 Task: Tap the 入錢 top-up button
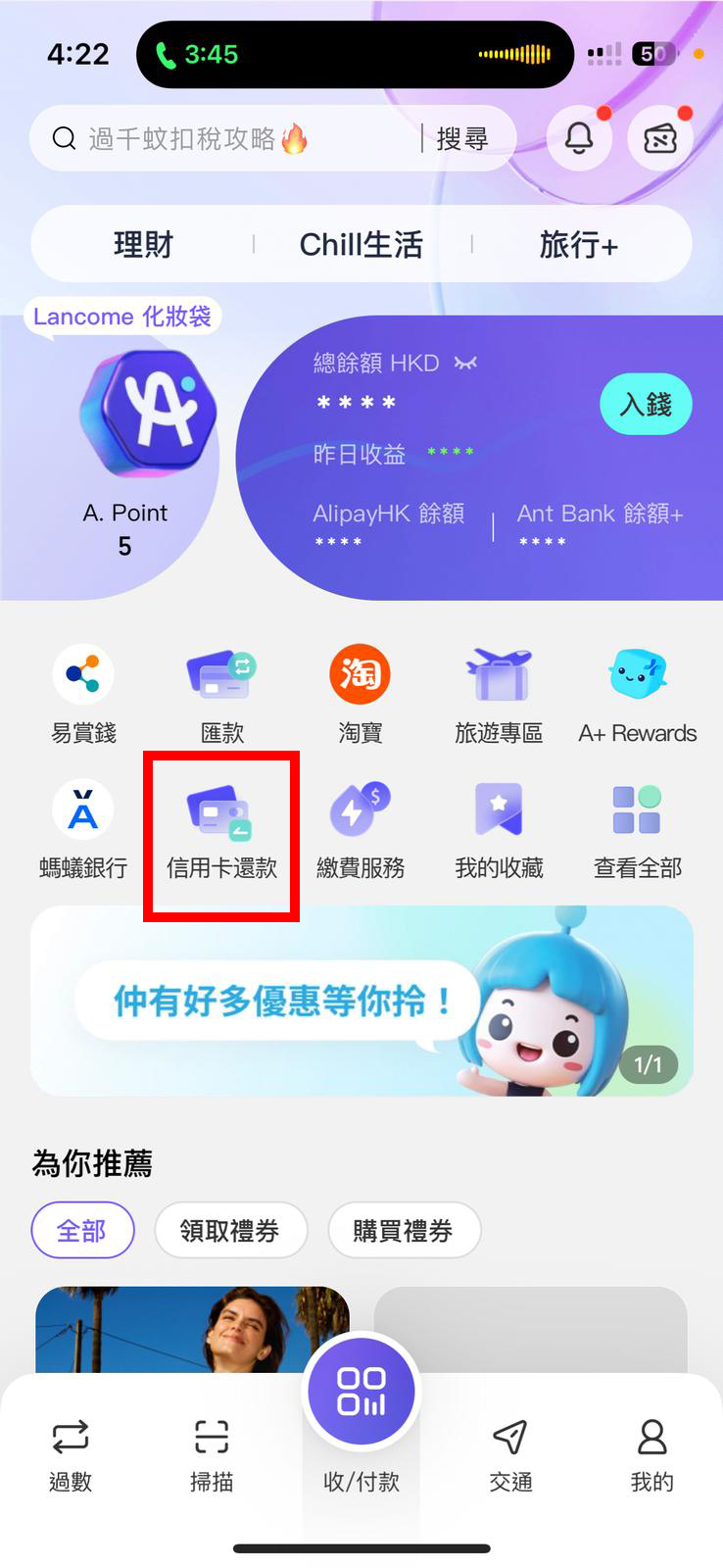click(646, 404)
